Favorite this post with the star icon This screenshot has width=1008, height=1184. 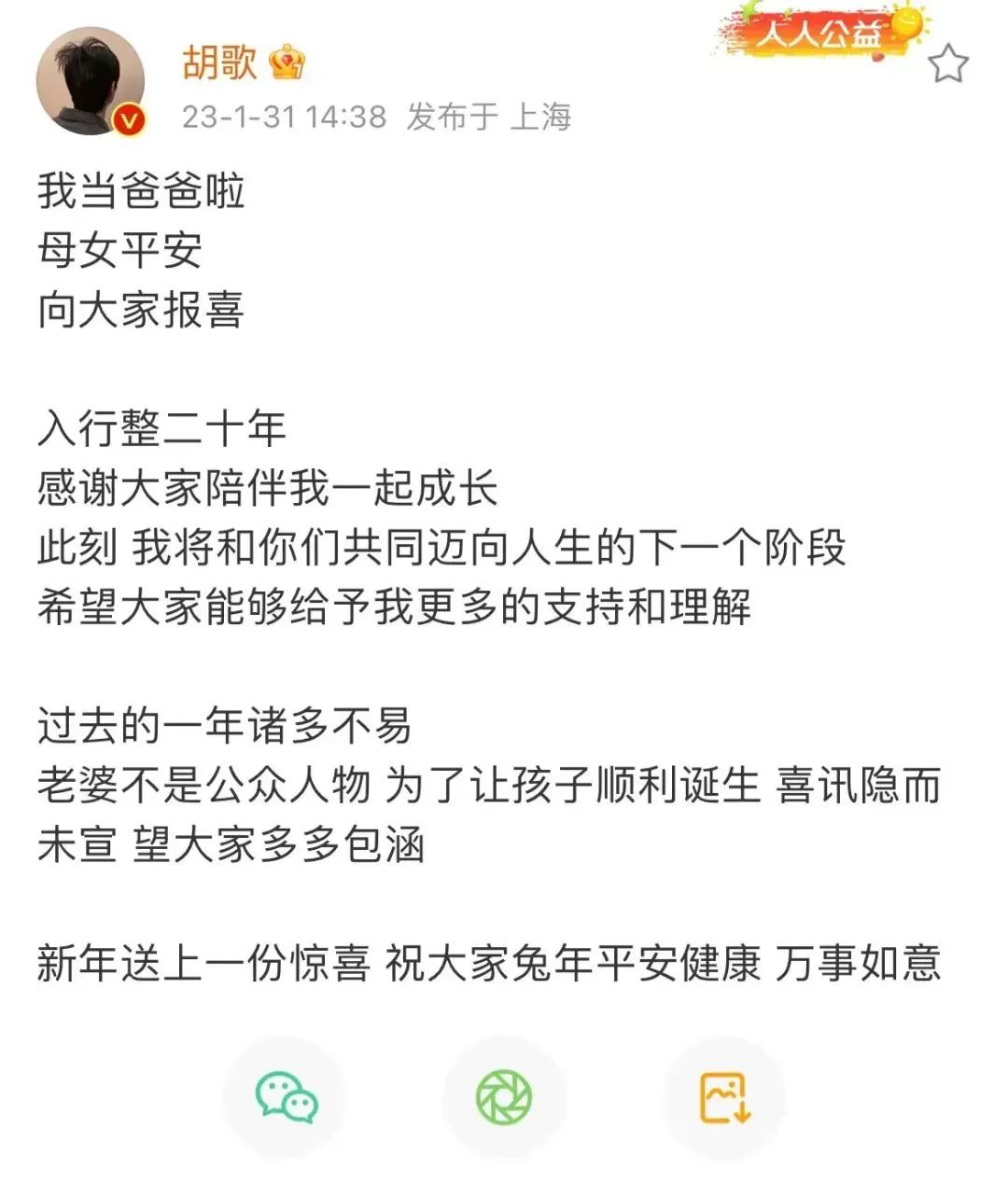(948, 63)
